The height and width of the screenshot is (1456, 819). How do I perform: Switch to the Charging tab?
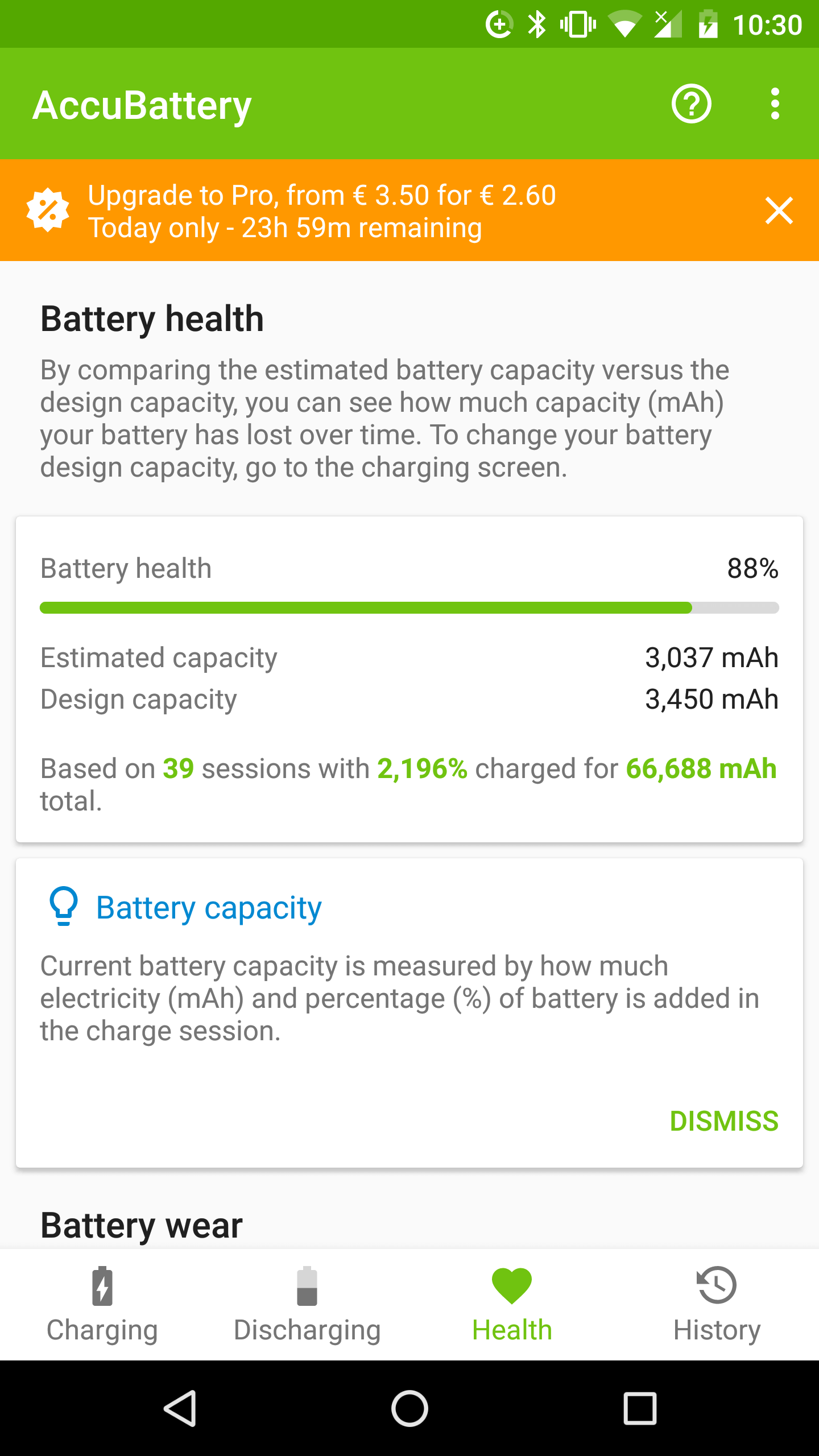[102, 1306]
